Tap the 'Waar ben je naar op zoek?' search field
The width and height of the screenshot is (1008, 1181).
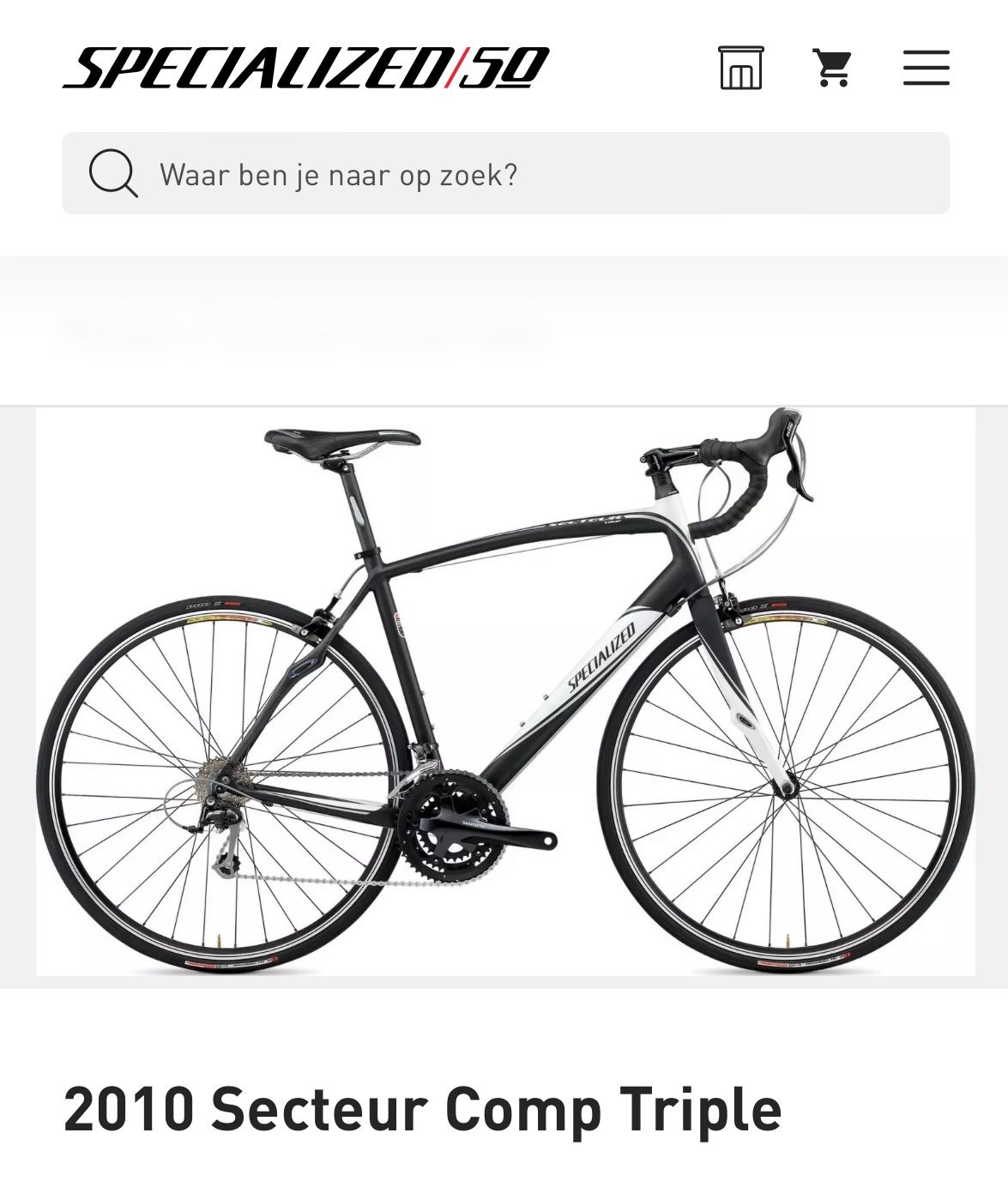click(x=506, y=174)
